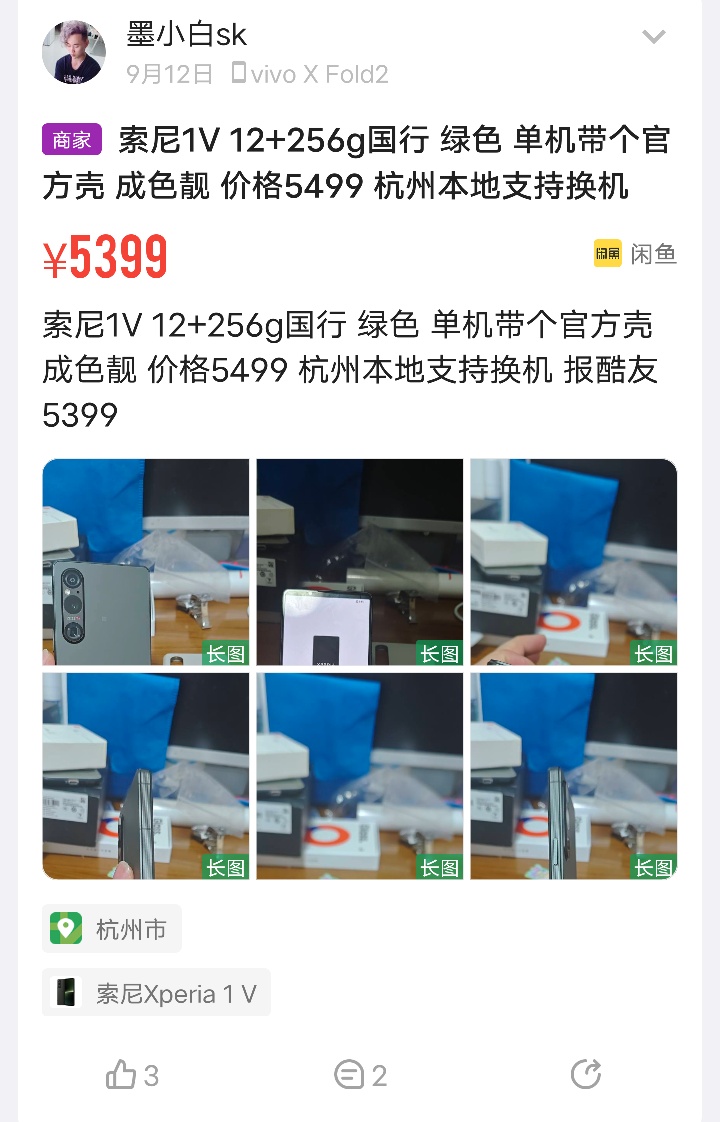Open the 杭州市 location chip

[112, 929]
